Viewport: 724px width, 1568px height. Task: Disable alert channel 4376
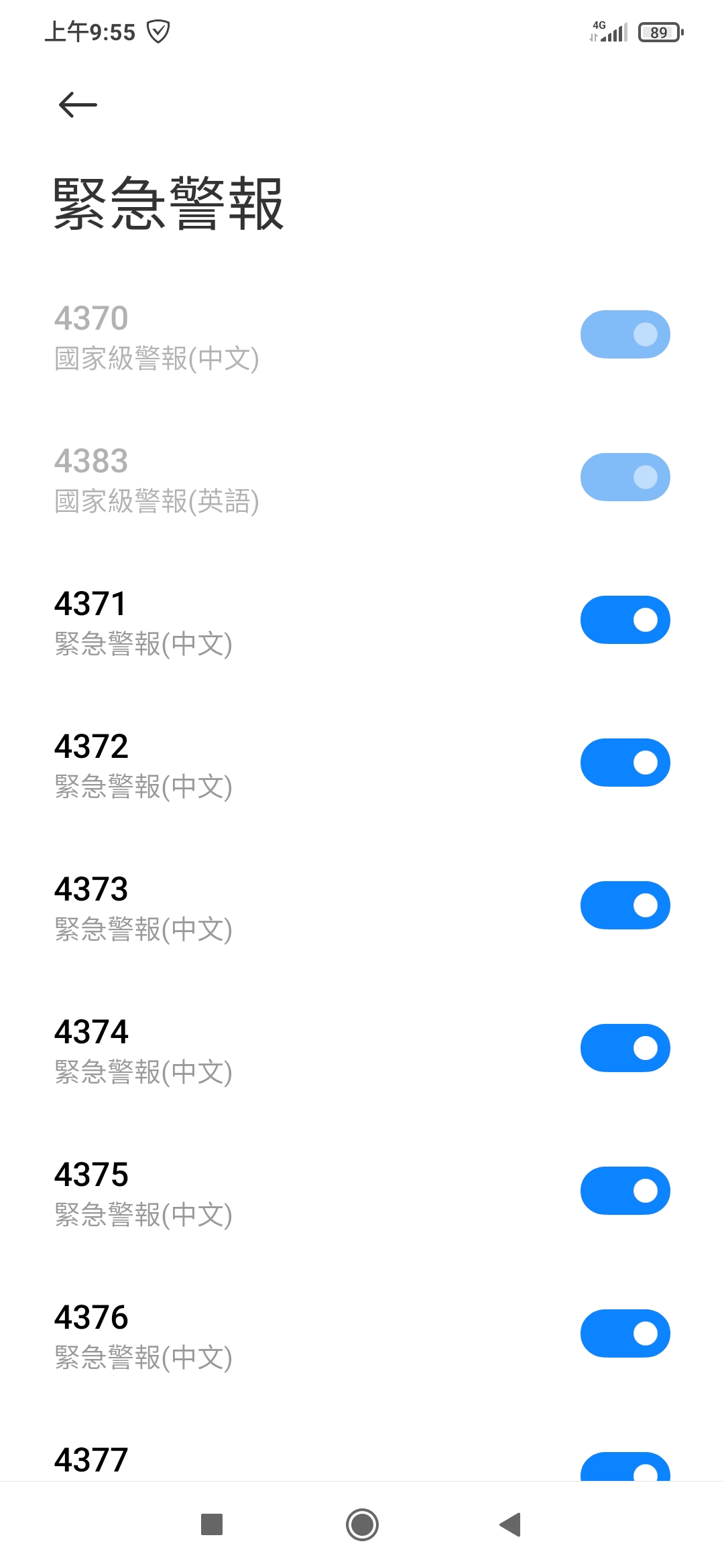click(625, 1333)
